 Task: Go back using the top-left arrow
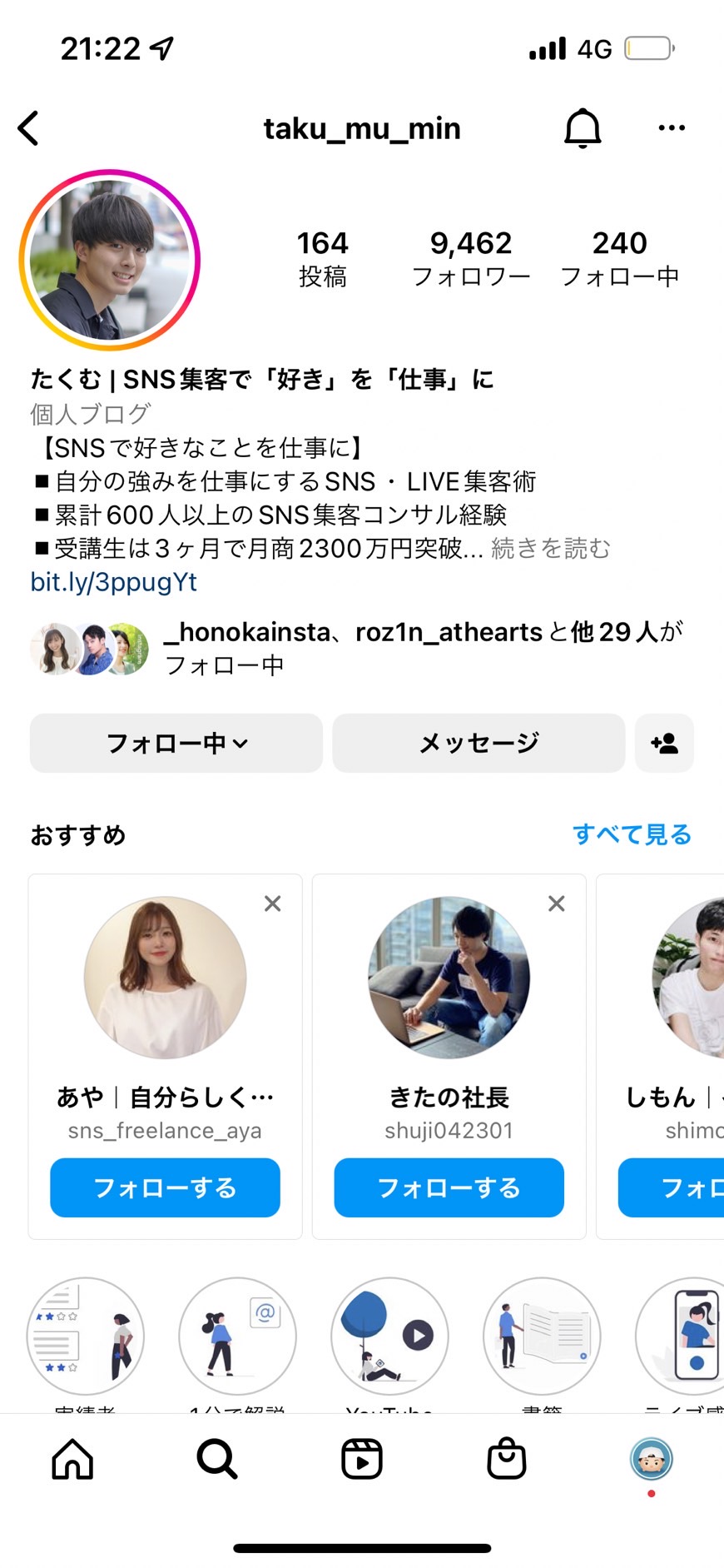tap(28, 128)
